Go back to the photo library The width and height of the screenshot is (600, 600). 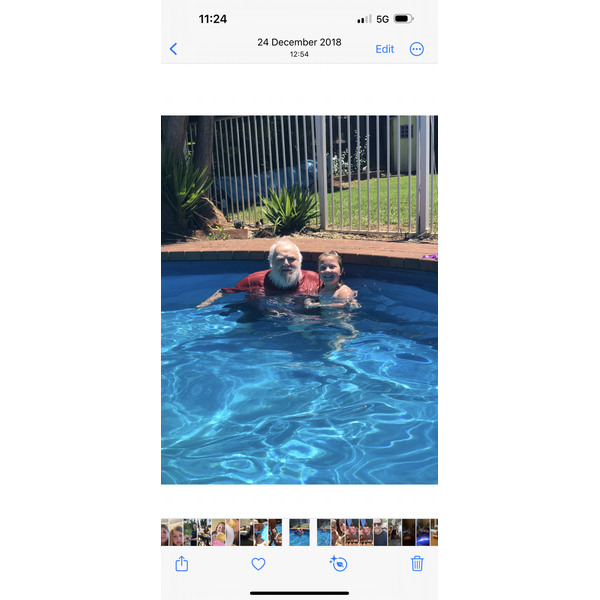tap(173, 49)
